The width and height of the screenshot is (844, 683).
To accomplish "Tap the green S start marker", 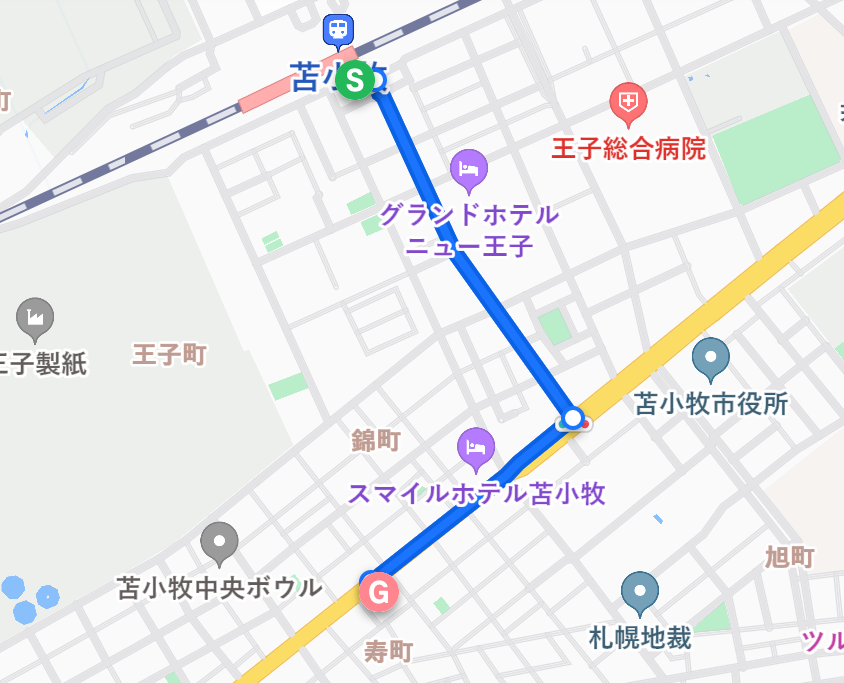I will click(x=353, y=80).
